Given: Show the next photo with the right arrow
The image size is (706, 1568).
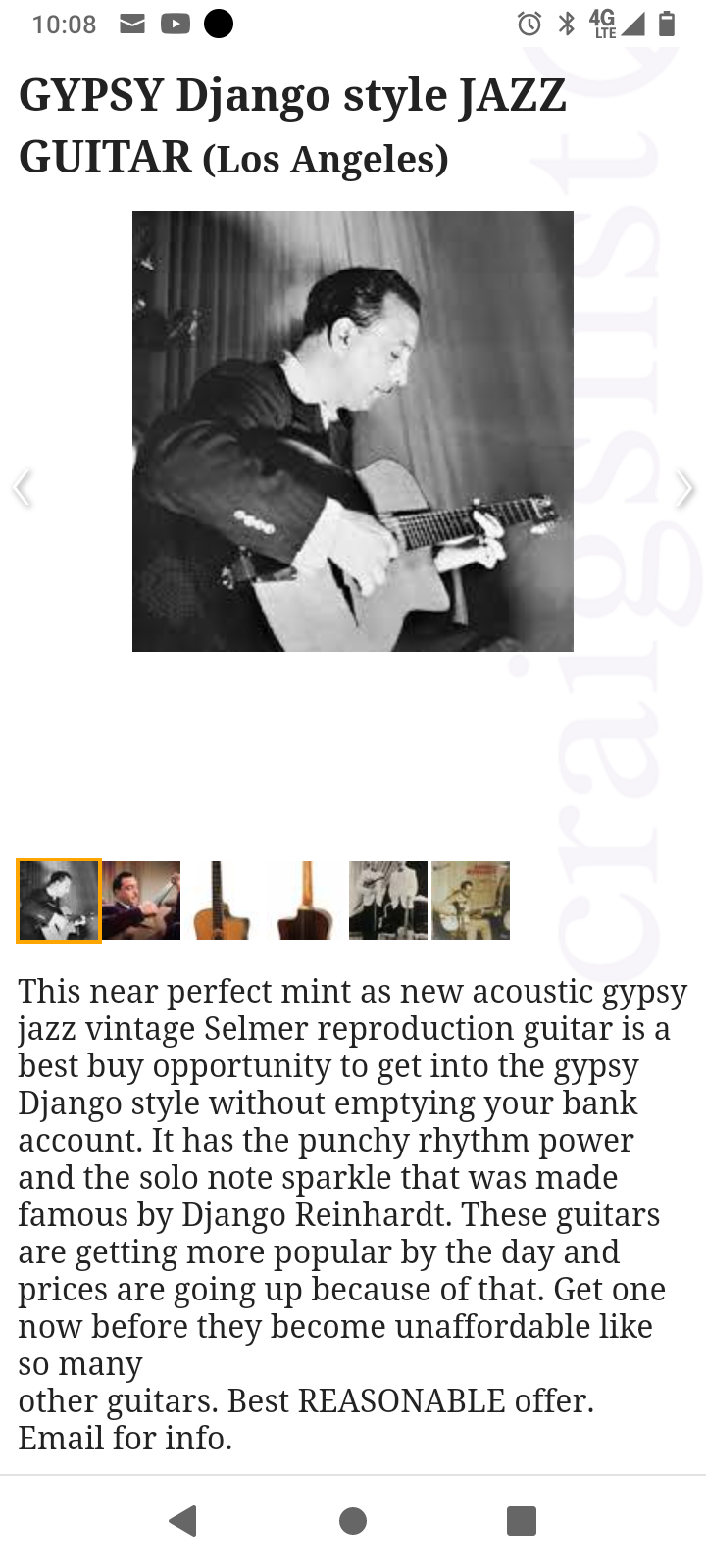Looking at the screenshot, I should (x=684, y=488).
